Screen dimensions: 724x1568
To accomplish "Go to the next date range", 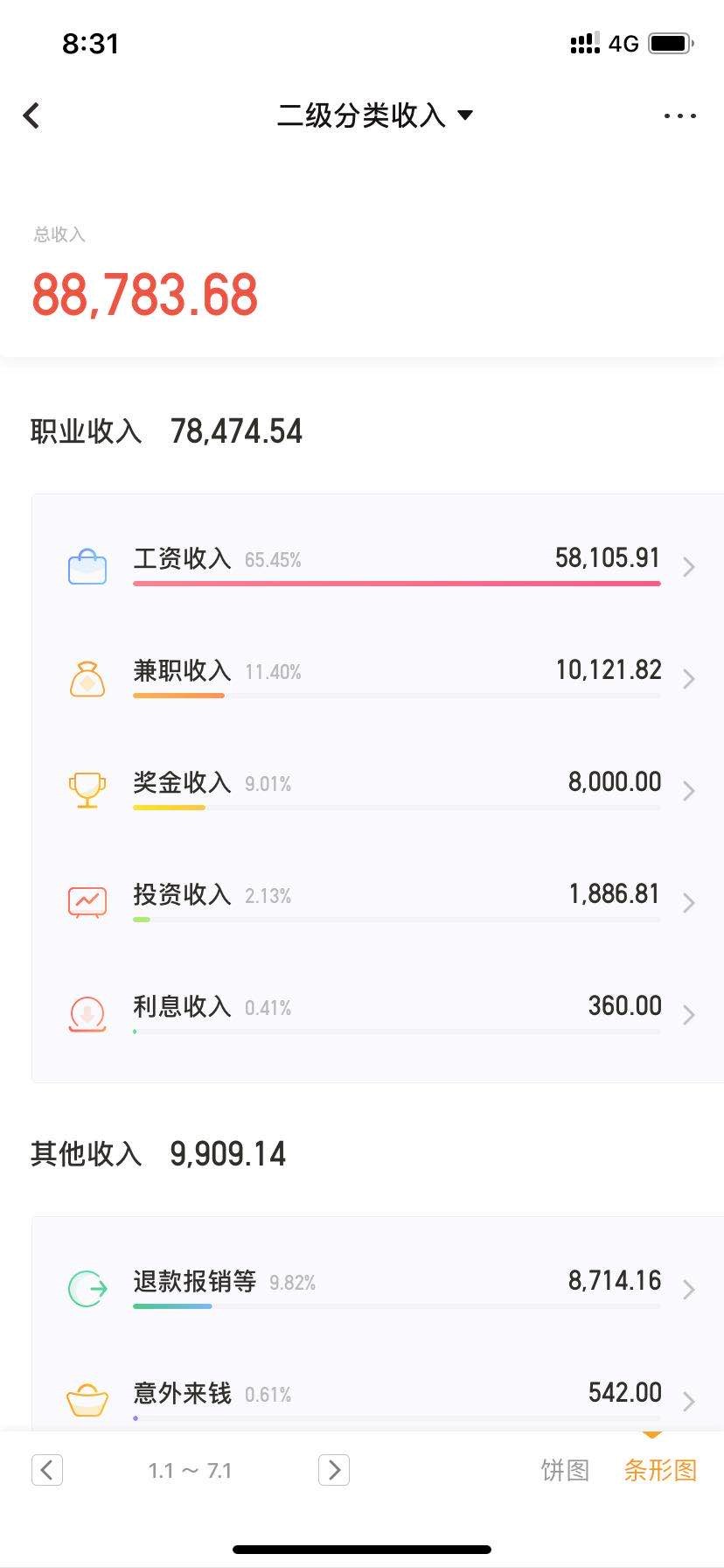I will [334, 1470].
